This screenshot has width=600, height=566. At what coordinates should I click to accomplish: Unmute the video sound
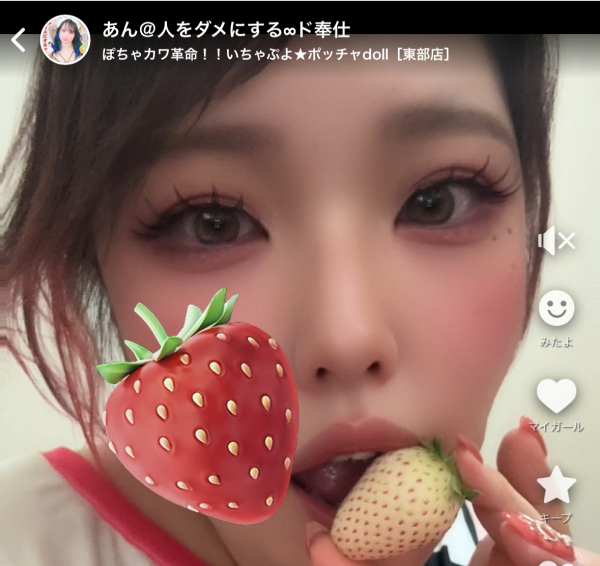click(x=556, y=241)
